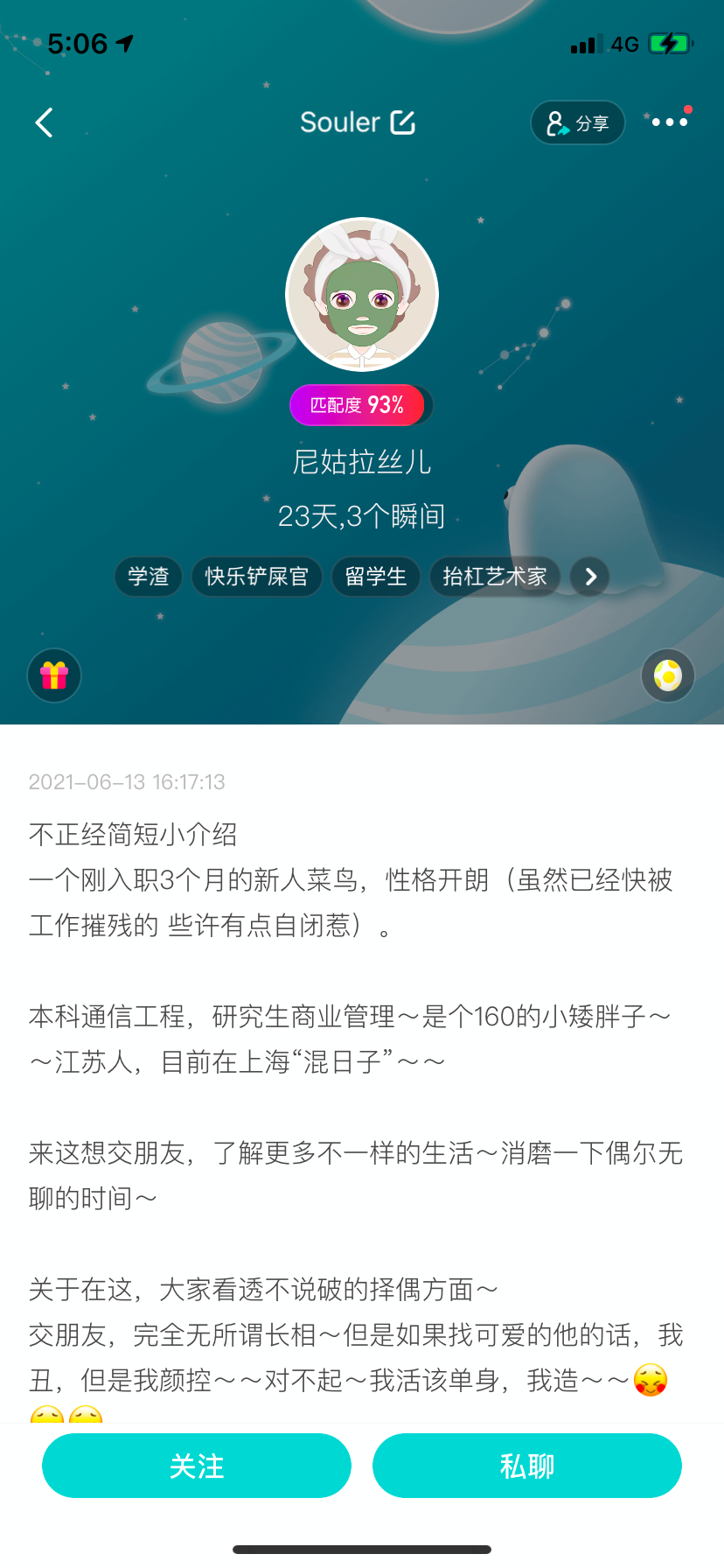724x1568 pixels.
Task: Tap the egg icon on the right
Action: click(x=668, y=675)
